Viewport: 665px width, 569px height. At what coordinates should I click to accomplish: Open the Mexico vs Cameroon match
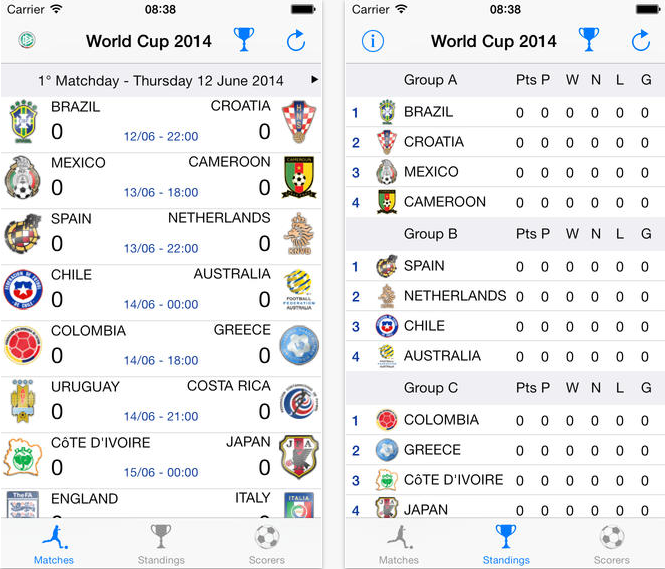[161, 177]
